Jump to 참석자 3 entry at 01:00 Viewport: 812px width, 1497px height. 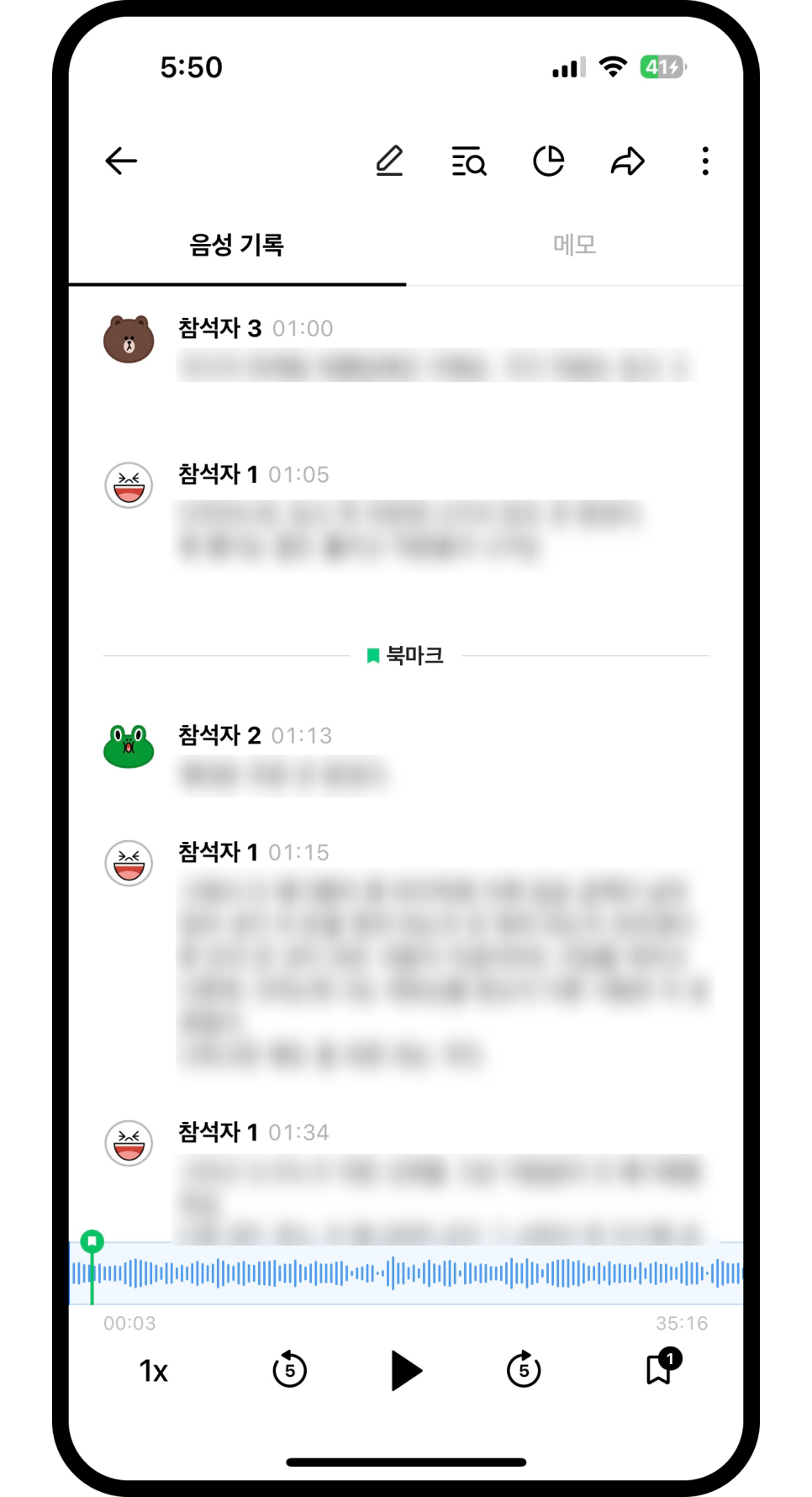[x=406, y=347]
